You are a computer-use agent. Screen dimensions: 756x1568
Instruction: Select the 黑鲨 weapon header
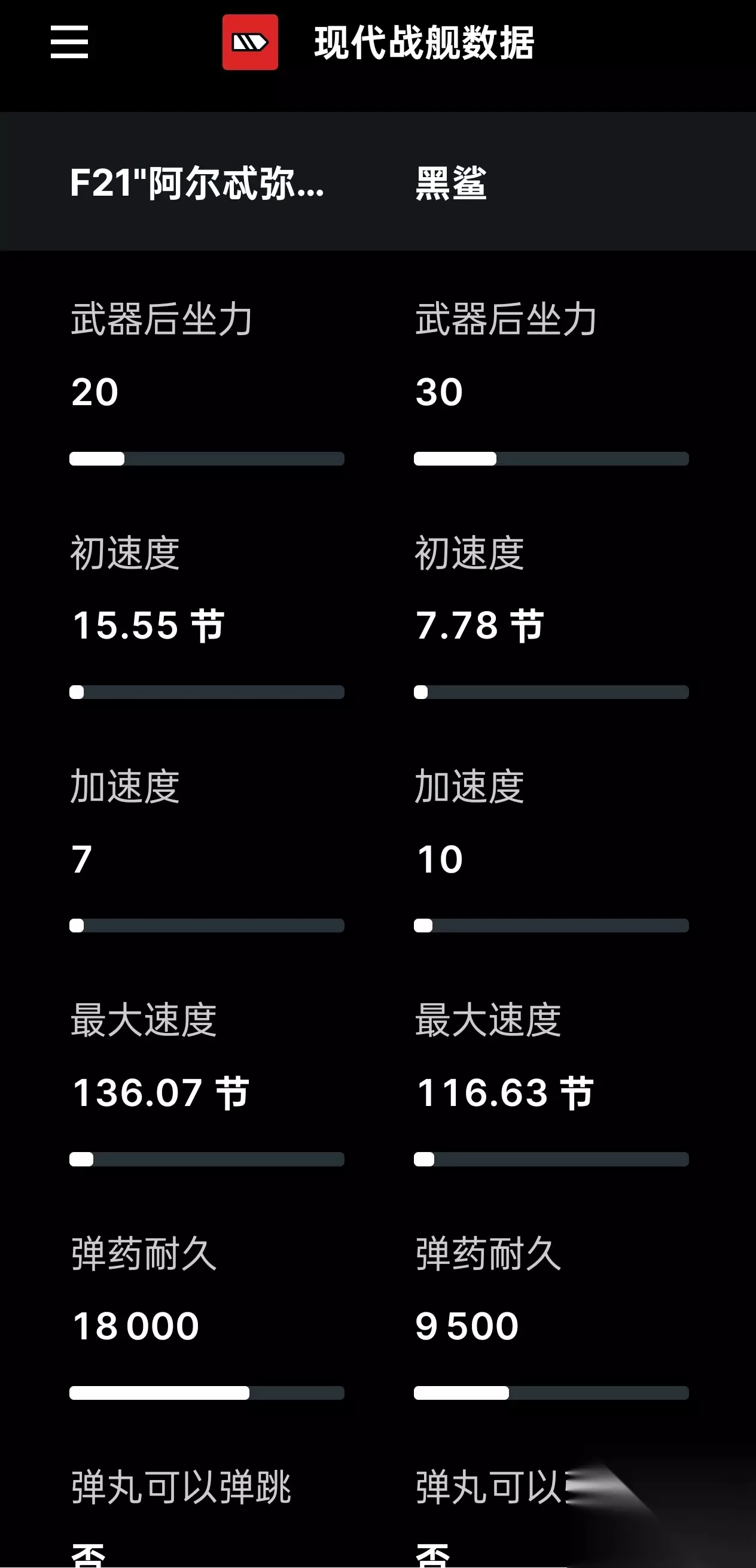pos(452,183)
